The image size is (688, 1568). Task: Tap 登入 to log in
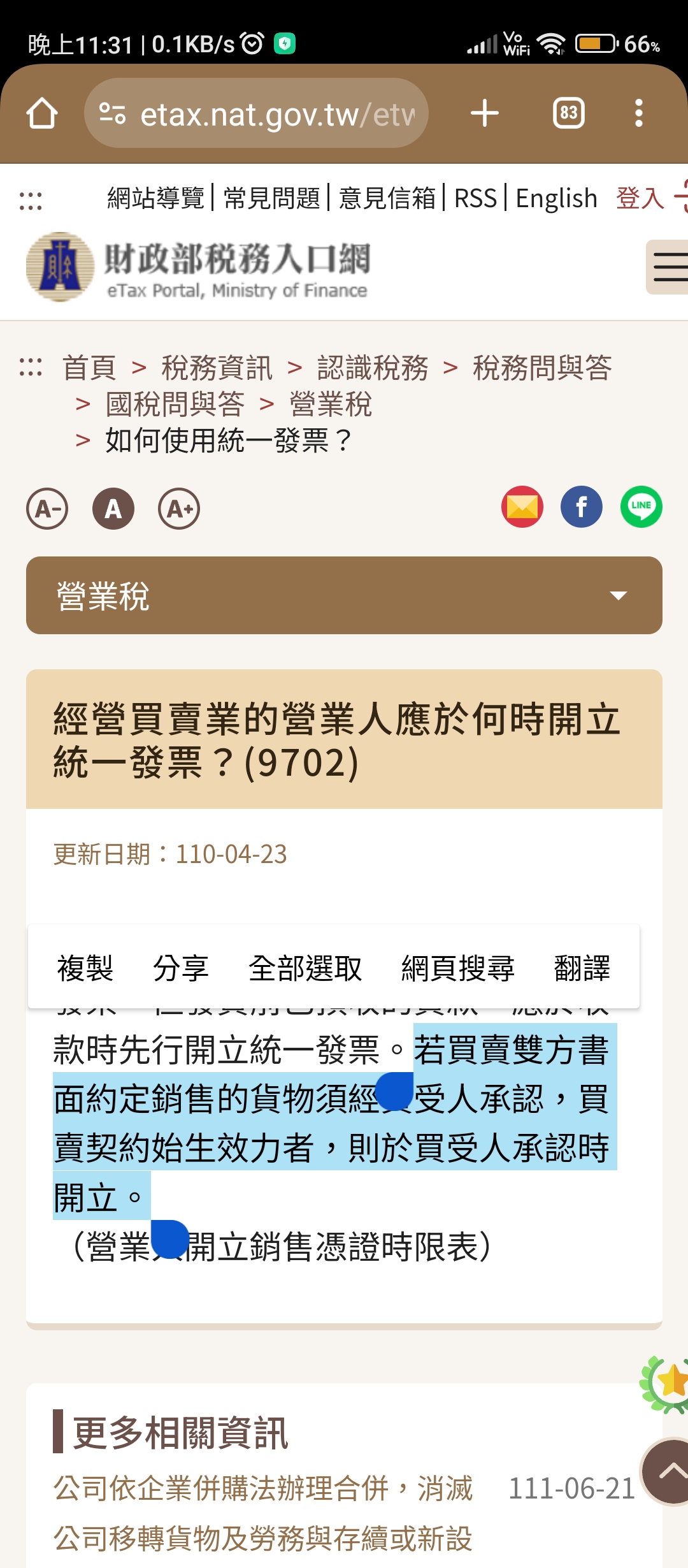tap(640, 198)
